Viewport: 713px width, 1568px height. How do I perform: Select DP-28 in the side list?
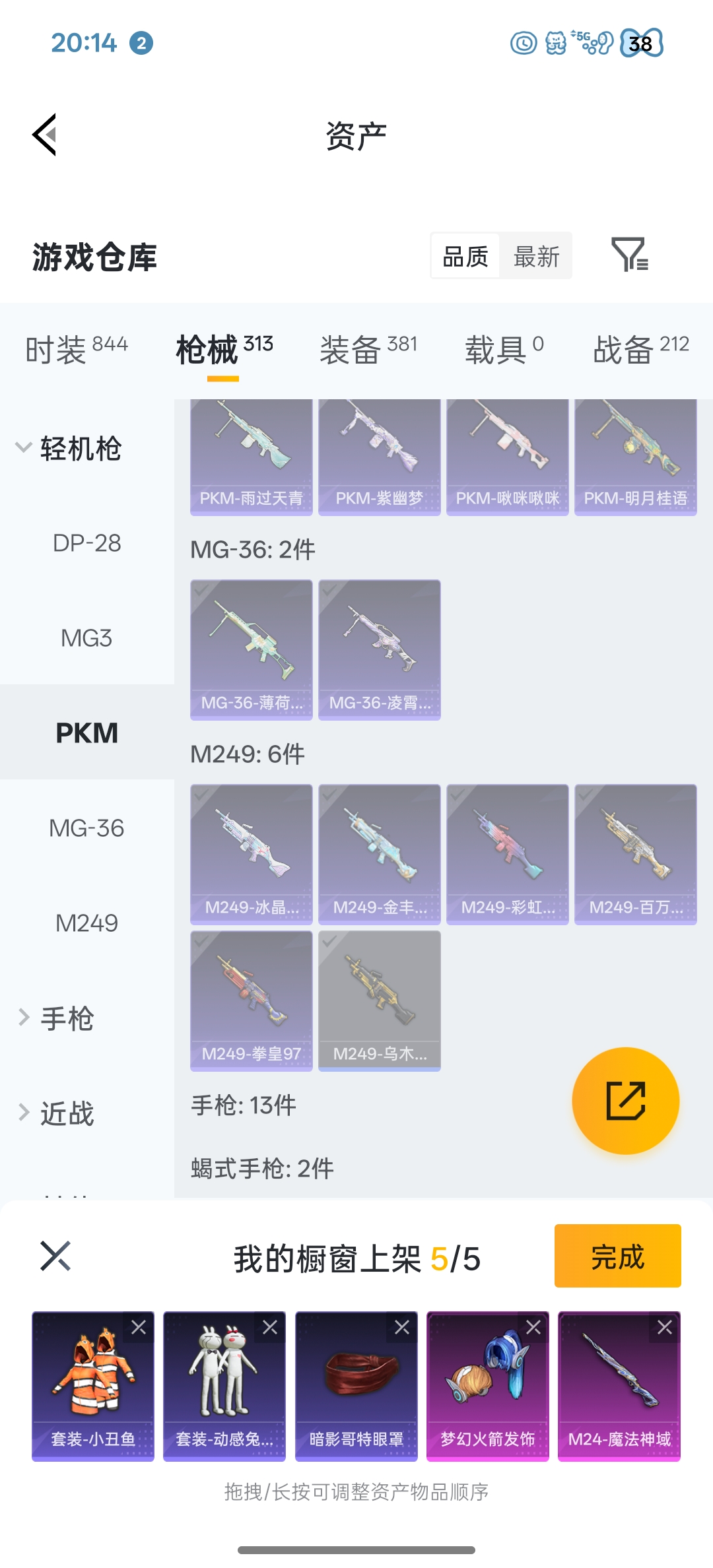(86, 543)
